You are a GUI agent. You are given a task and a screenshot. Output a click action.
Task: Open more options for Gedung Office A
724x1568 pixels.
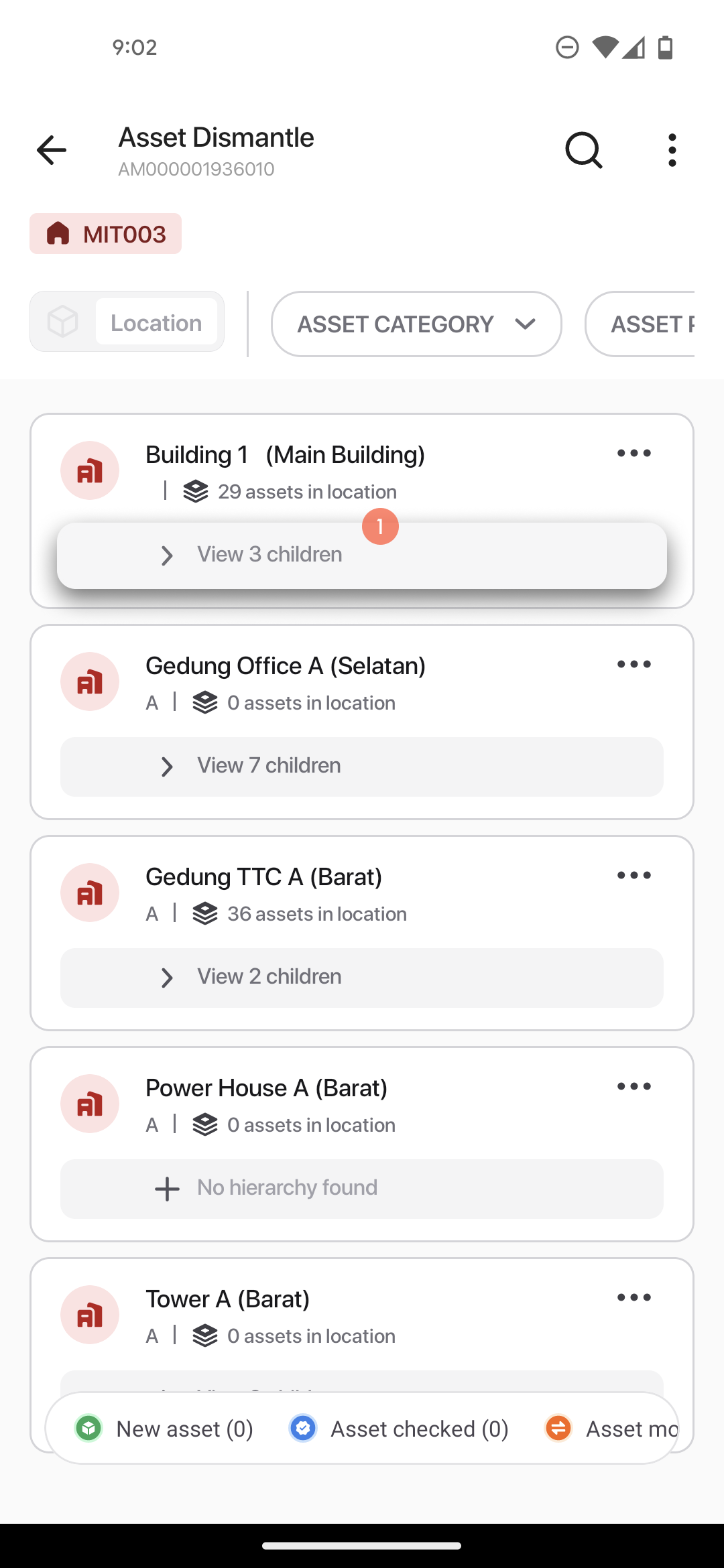tap(634, 665)
